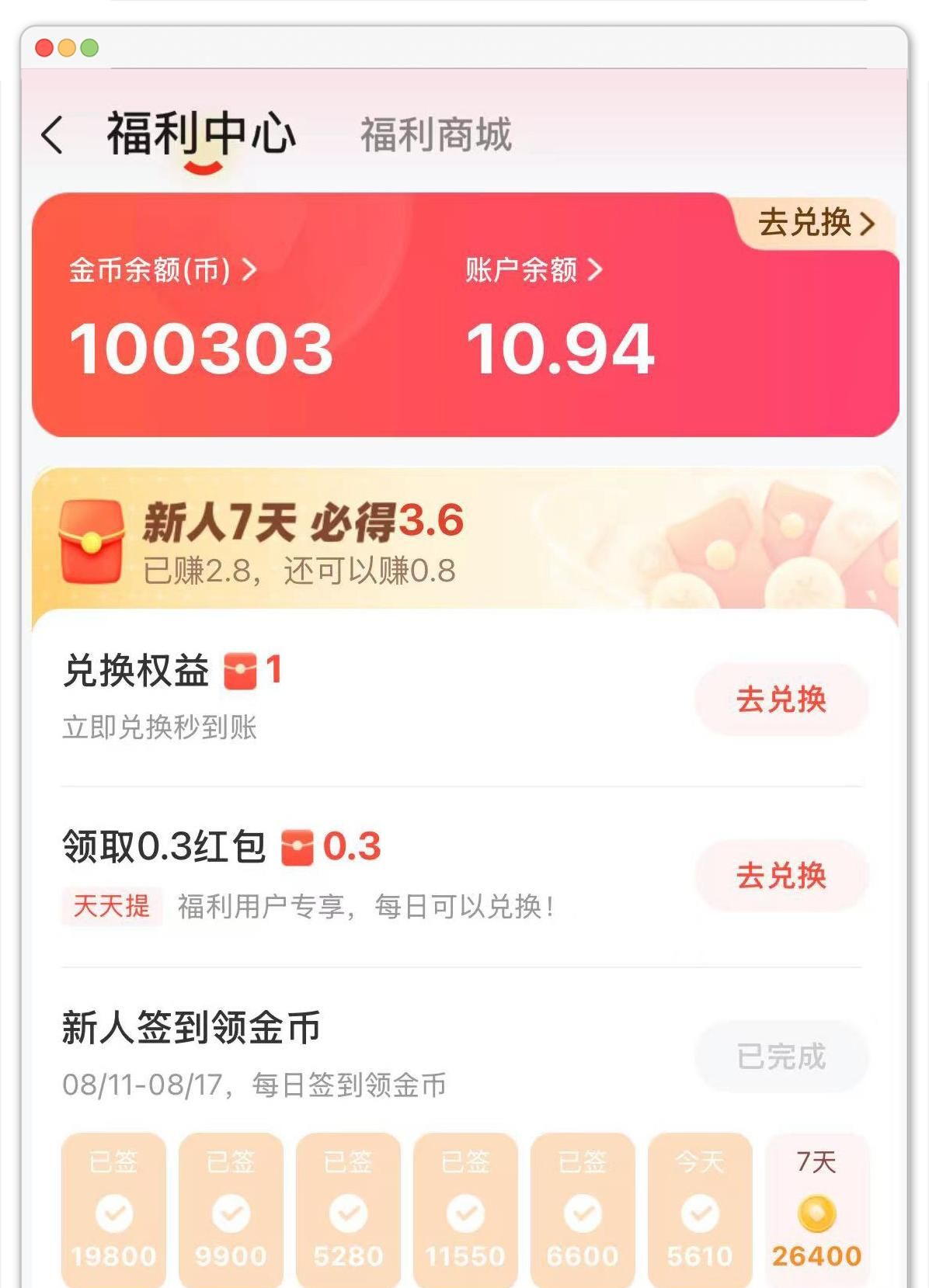Close the window with the red dot
This screenshot has width=929, height=1288.
coord(44,48)
